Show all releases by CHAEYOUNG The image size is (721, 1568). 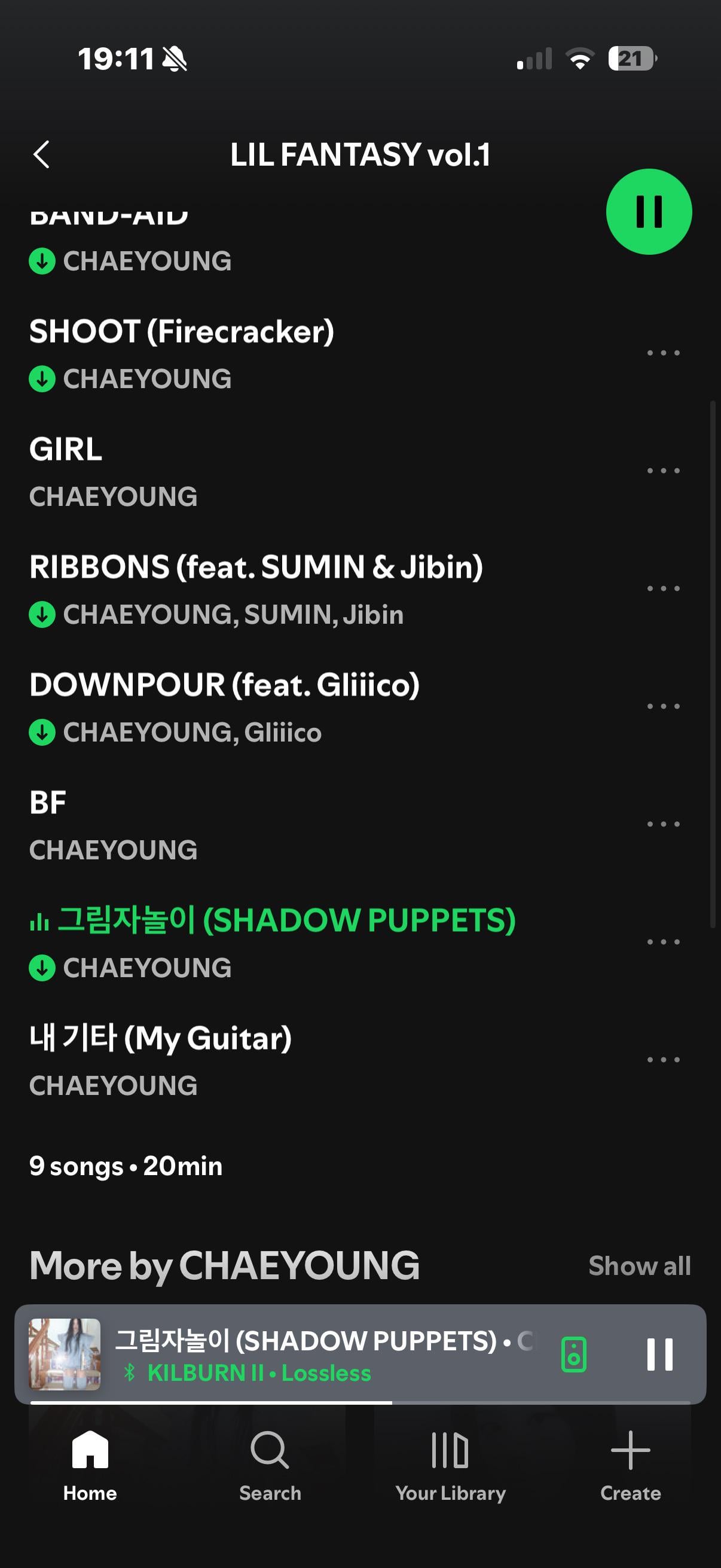tap(639, 1266)
